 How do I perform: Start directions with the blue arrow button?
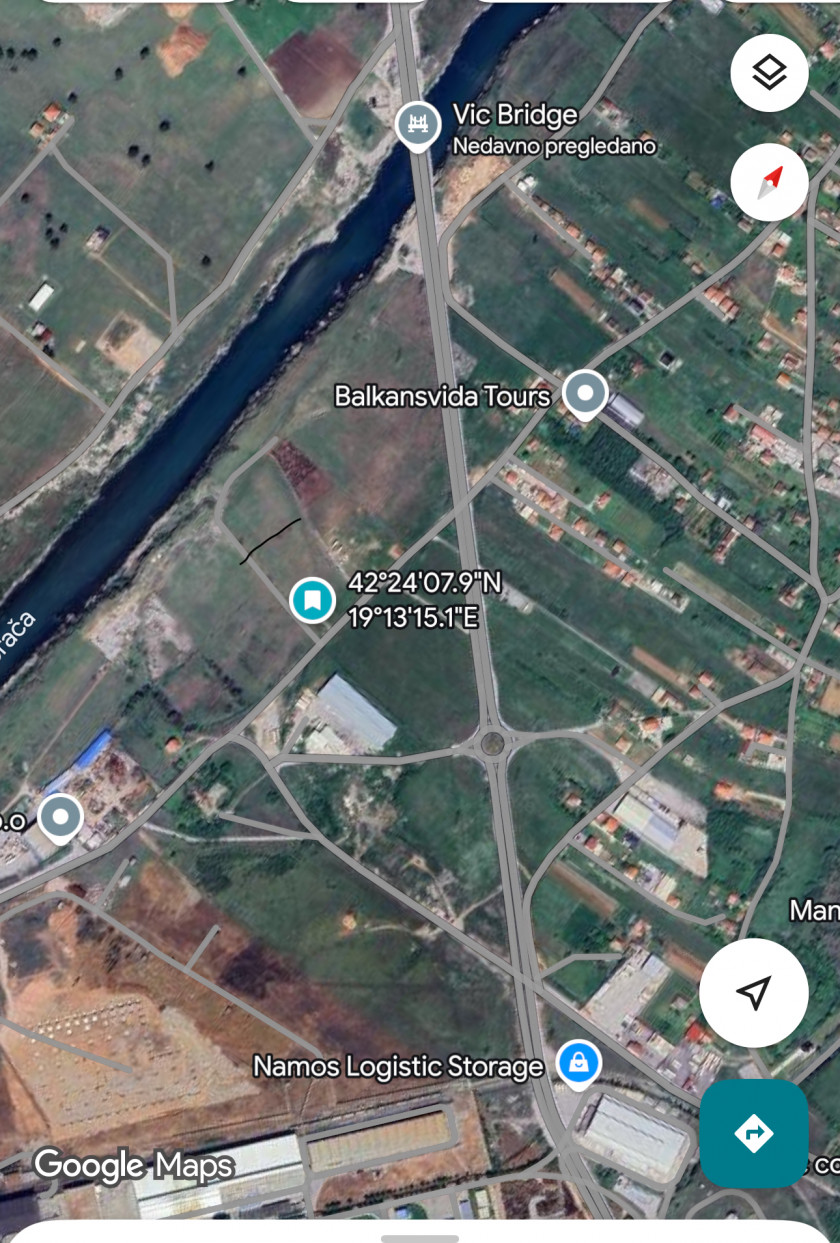pos(753,1133)
